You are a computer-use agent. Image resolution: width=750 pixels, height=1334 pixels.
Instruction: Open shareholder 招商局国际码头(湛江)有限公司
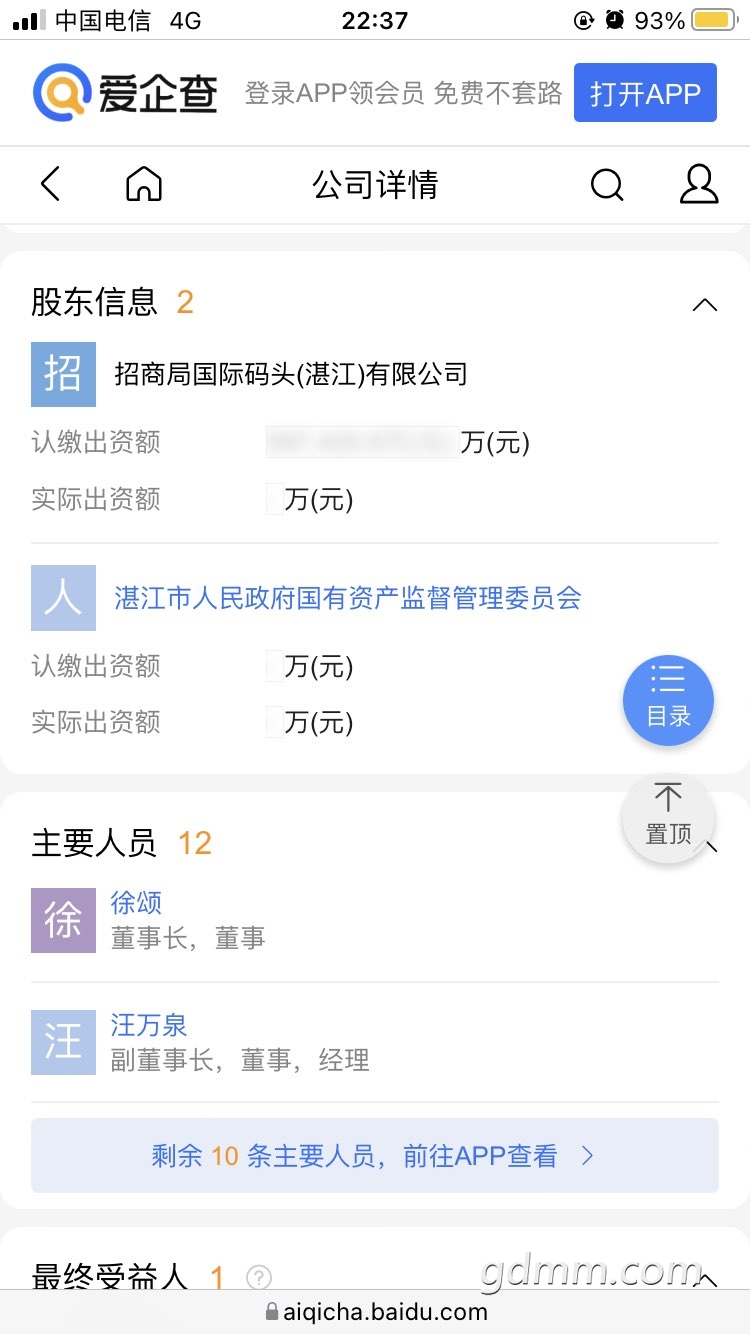[291, 375]
